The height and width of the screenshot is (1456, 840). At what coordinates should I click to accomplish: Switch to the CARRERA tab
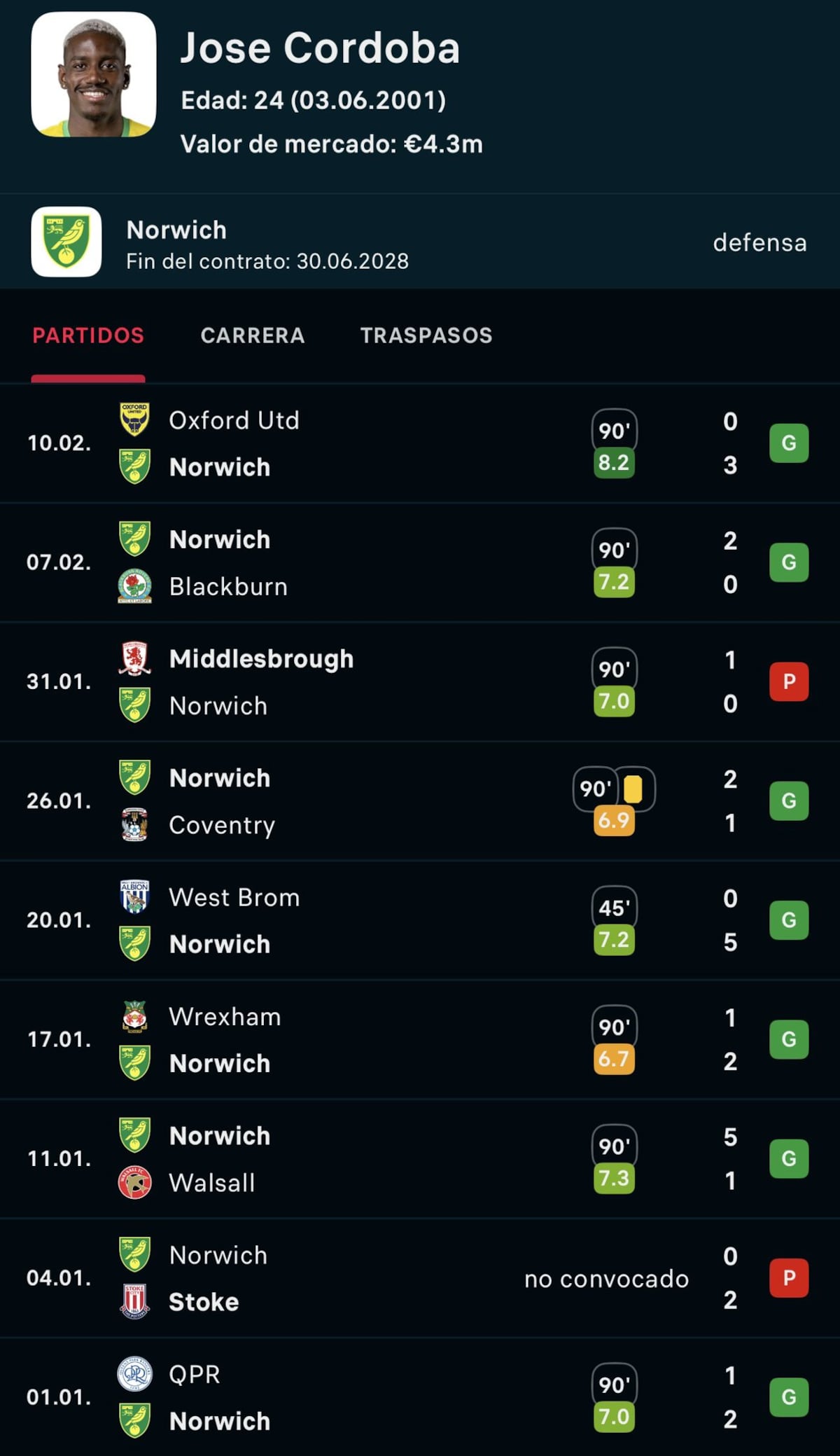(x=252, y=335)
